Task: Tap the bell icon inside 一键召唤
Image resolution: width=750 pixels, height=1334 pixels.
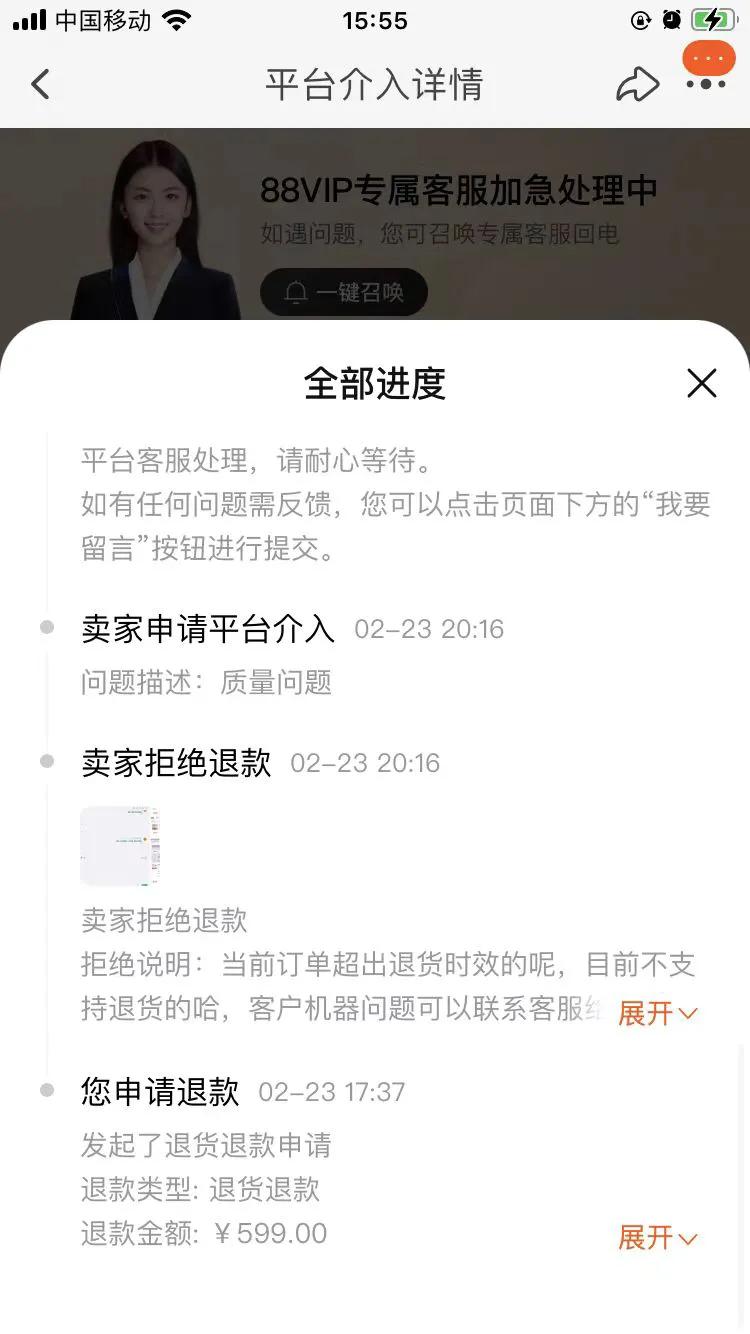Action: pos(293,292)
